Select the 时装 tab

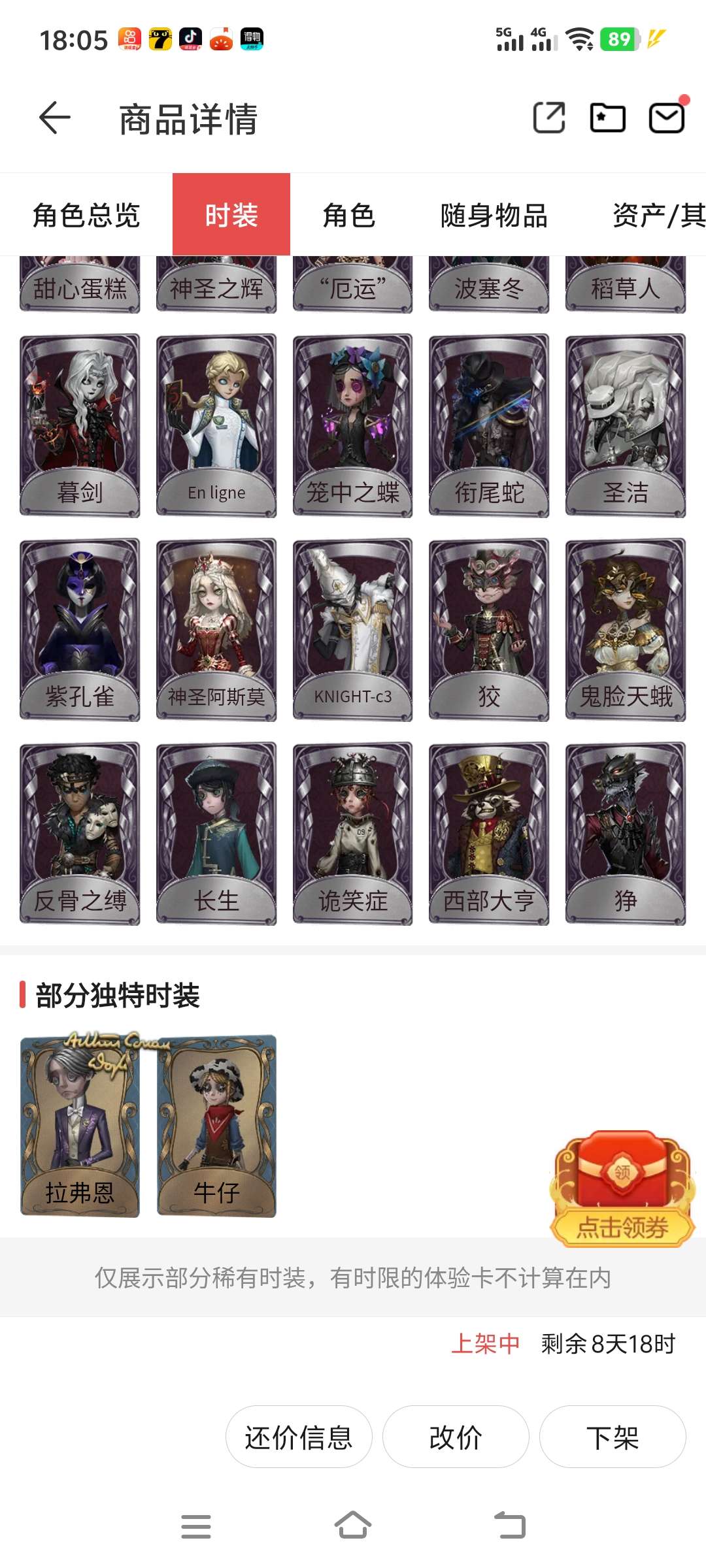[x=231, y=215]
